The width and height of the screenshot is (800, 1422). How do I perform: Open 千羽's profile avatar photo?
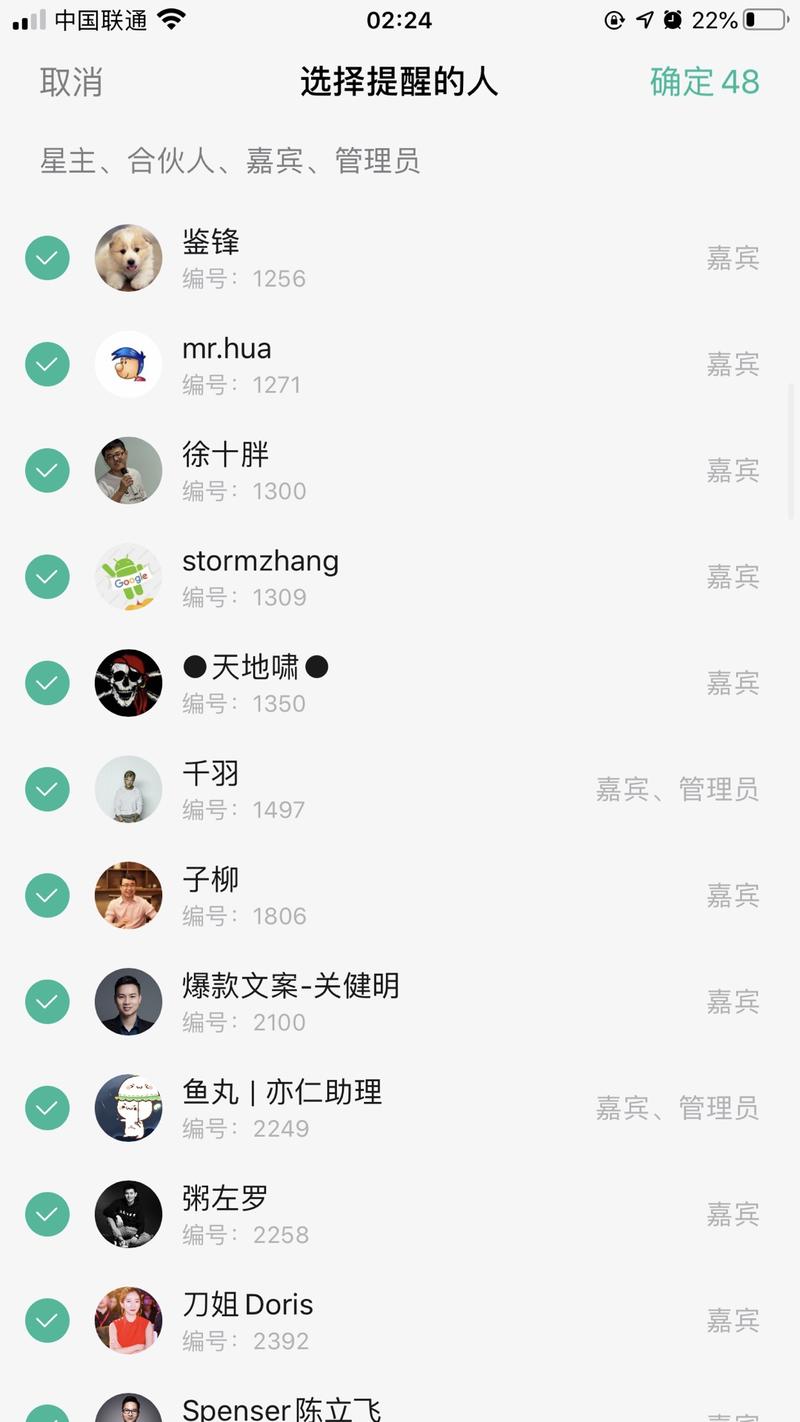point(128,789)
